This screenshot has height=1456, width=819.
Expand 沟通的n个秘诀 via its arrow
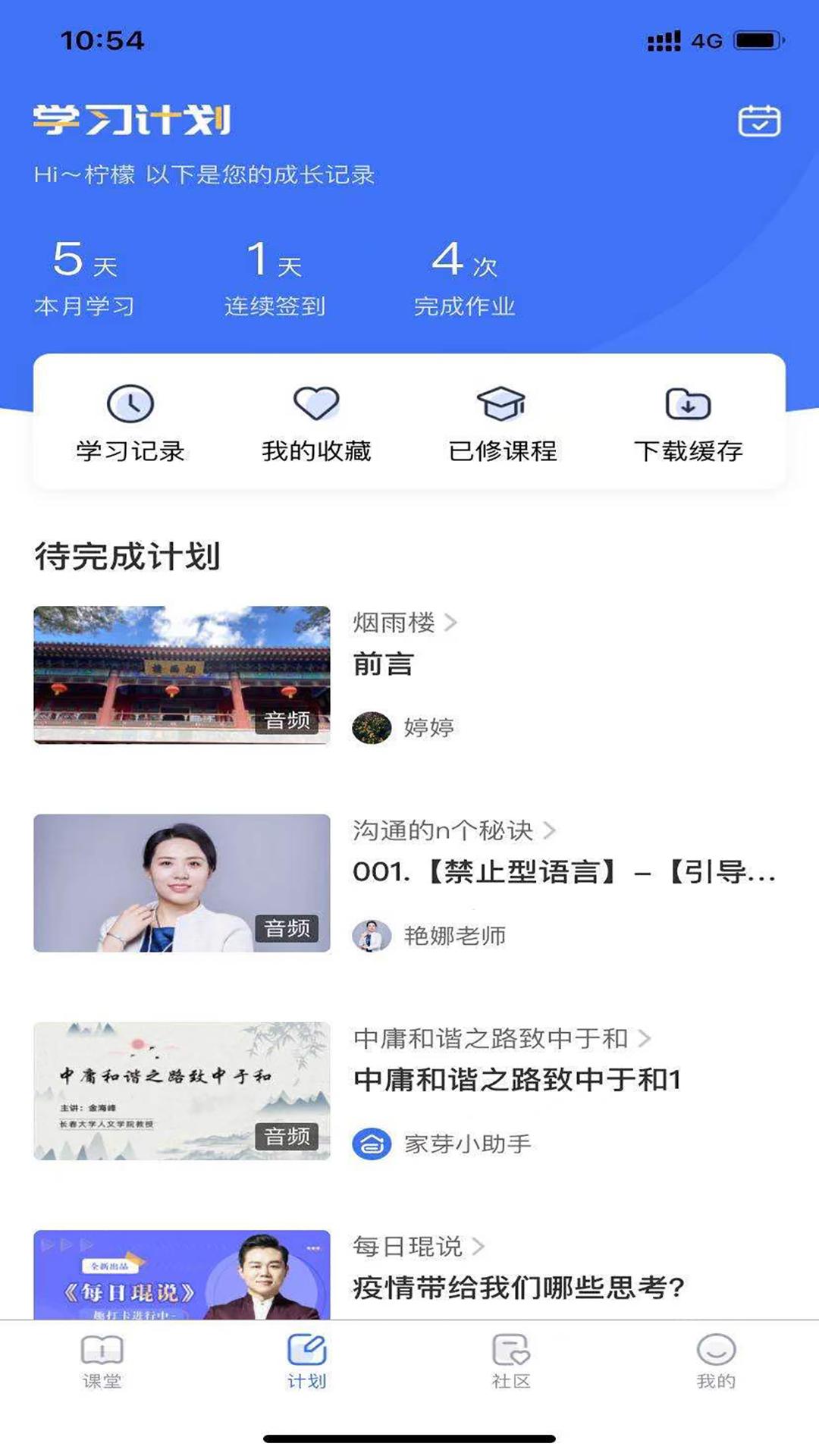(551, 831)
